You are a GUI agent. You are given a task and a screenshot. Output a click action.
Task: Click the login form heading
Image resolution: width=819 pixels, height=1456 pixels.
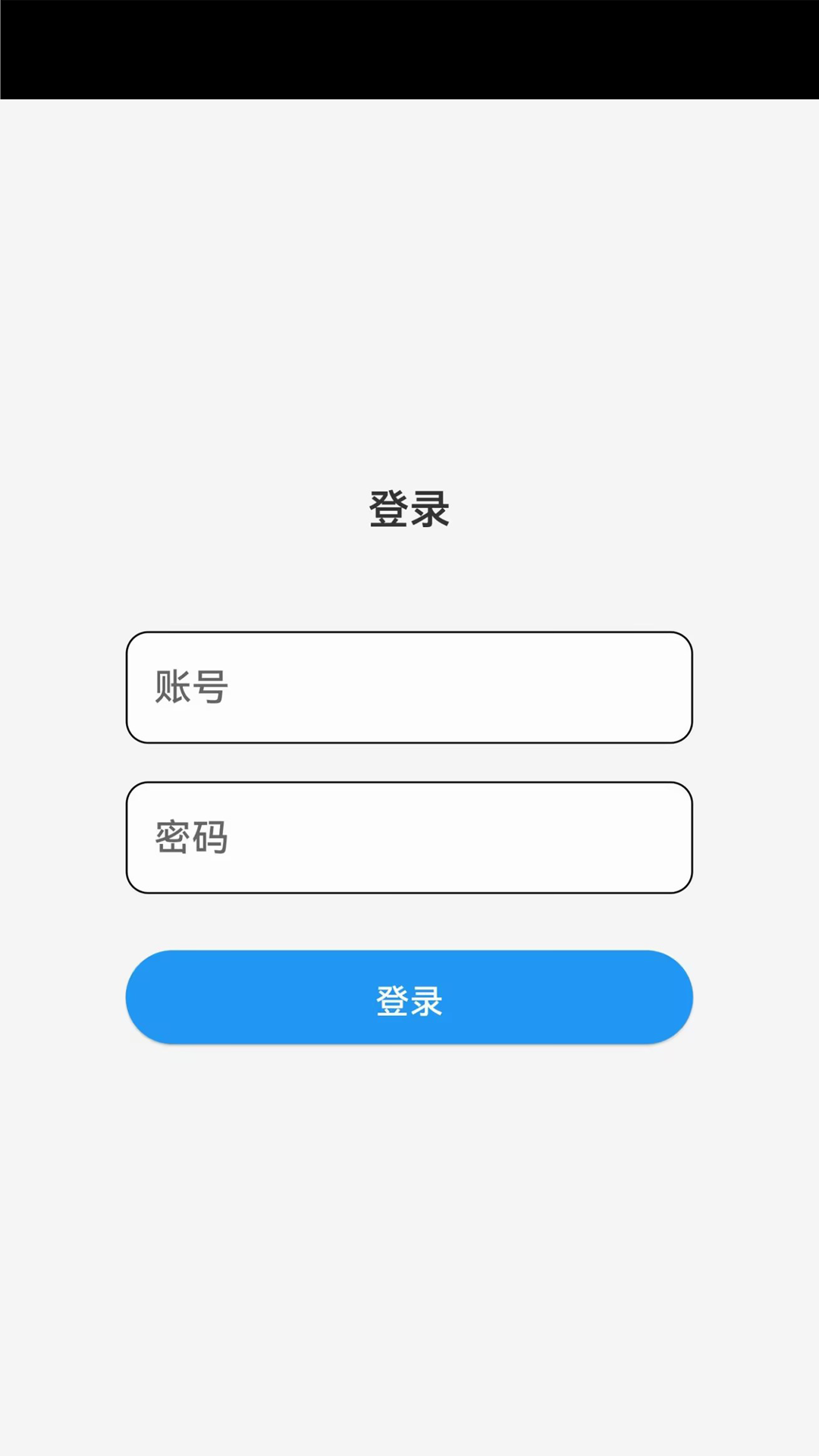[409, 510]
